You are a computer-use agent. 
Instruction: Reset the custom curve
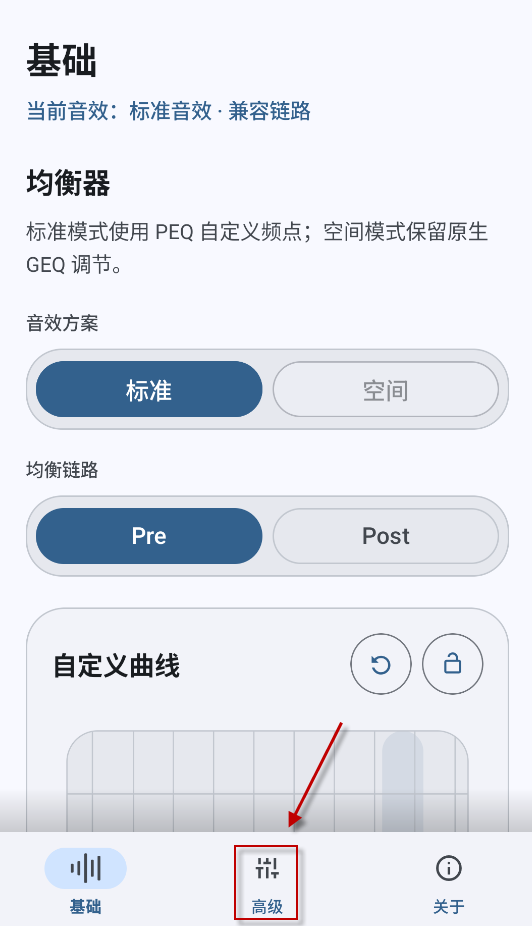(381, 664)
